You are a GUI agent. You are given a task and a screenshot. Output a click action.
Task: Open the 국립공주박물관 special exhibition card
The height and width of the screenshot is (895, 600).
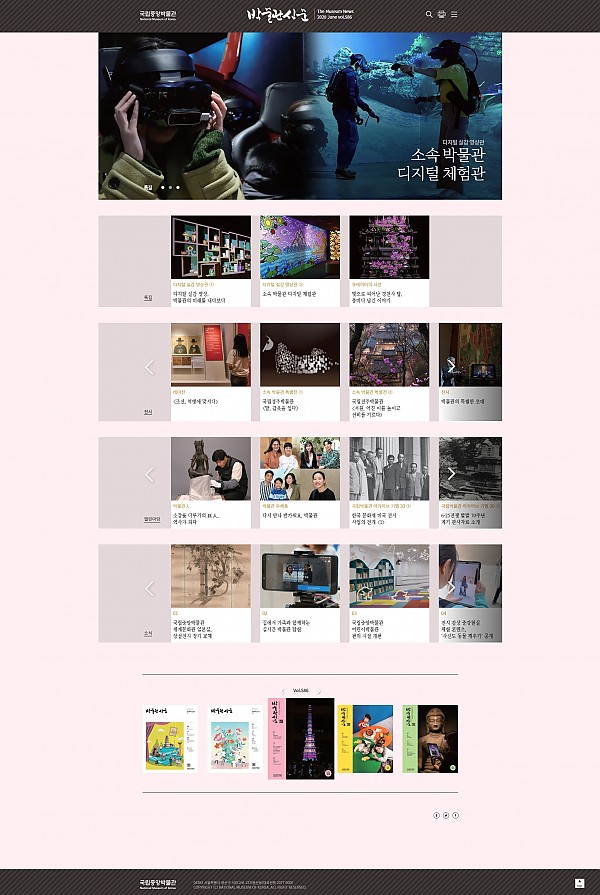pos(300,370)
